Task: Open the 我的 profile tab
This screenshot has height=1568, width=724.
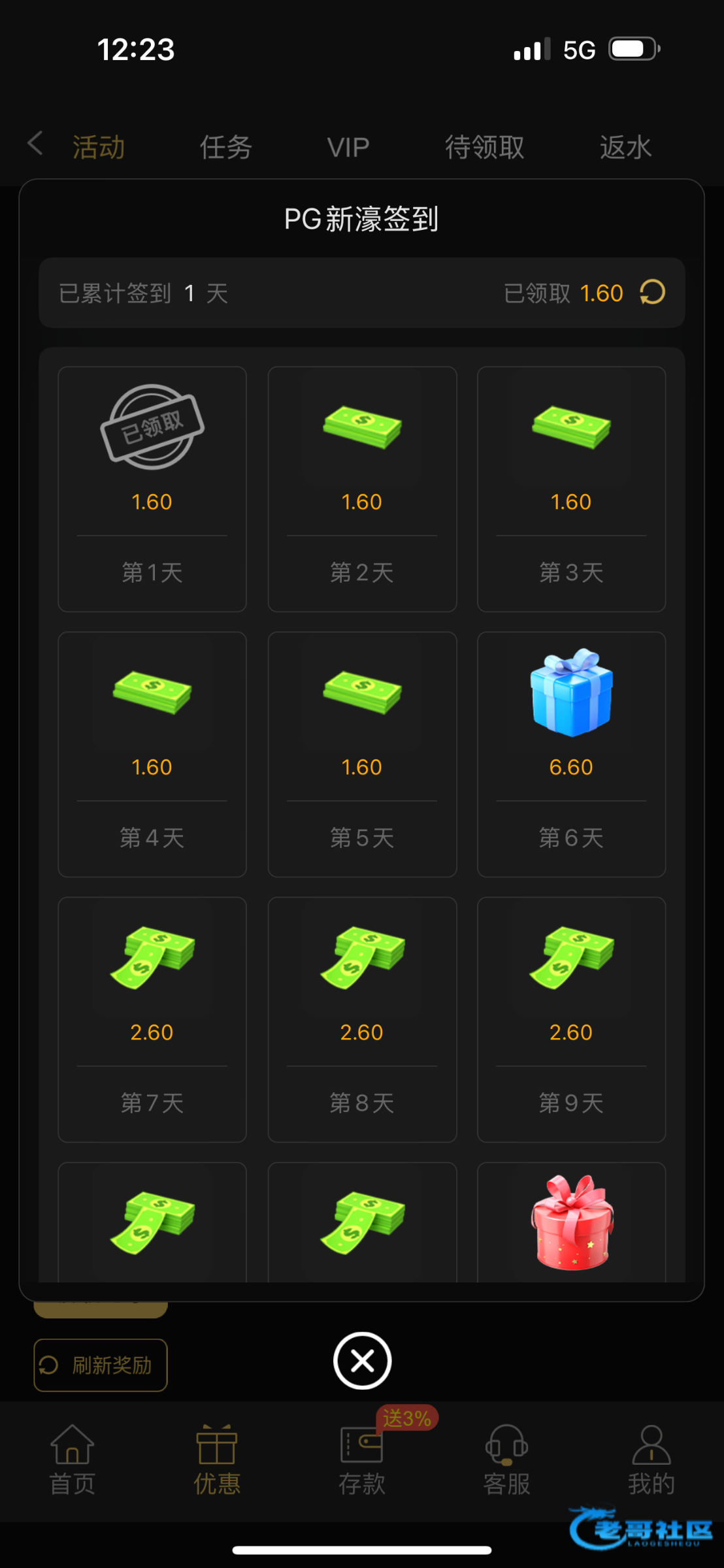Action: (651, 1460)
